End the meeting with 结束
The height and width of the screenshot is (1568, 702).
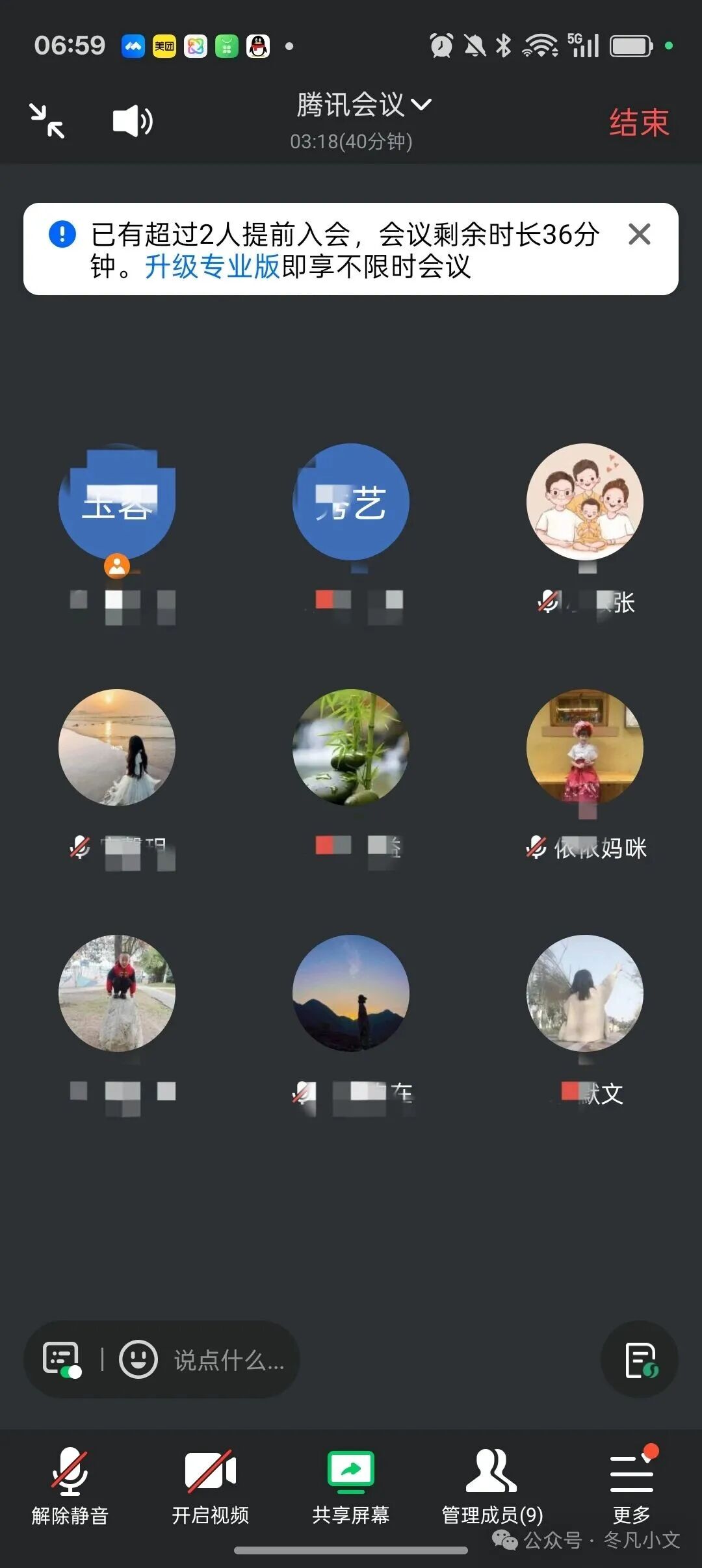point(638,123)
